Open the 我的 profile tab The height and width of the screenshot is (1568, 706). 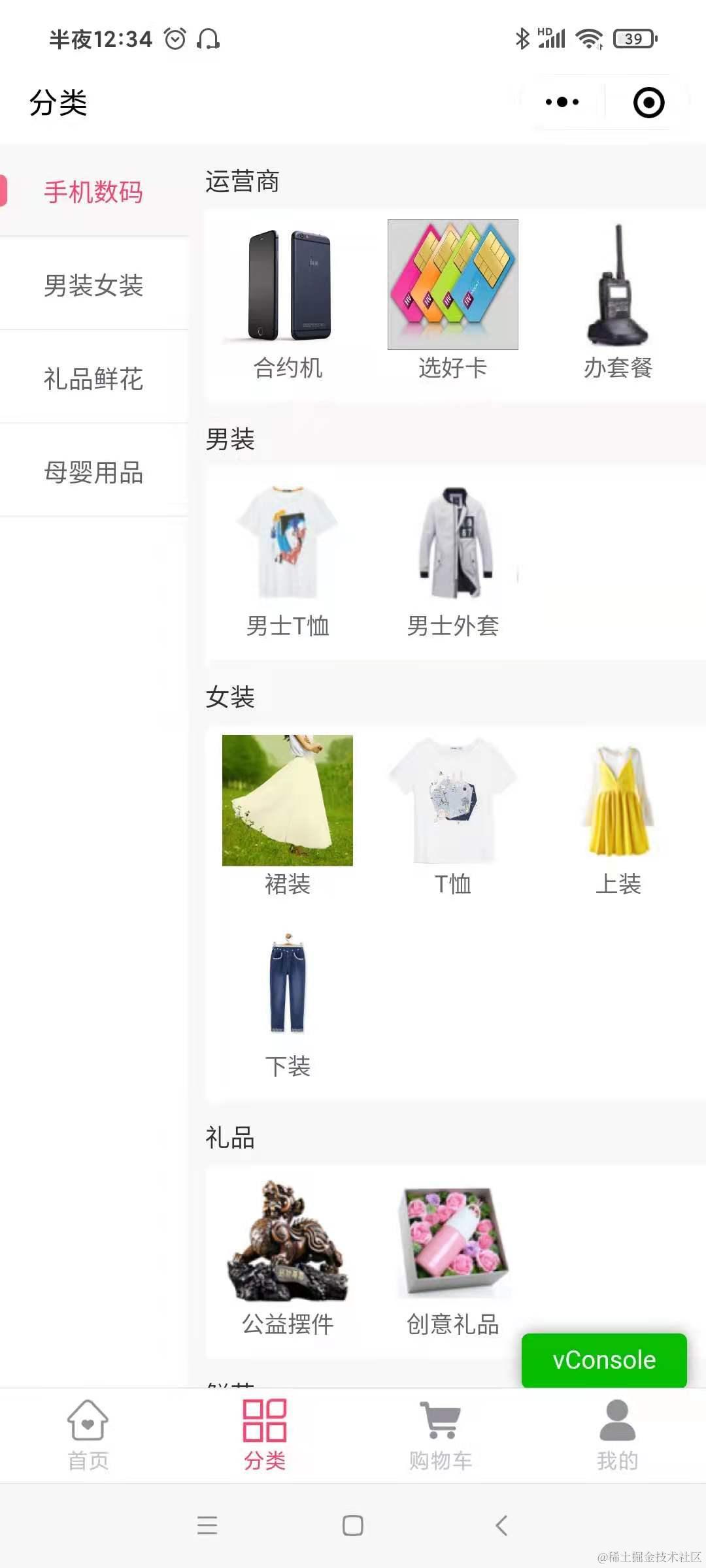coord(617,1435)
